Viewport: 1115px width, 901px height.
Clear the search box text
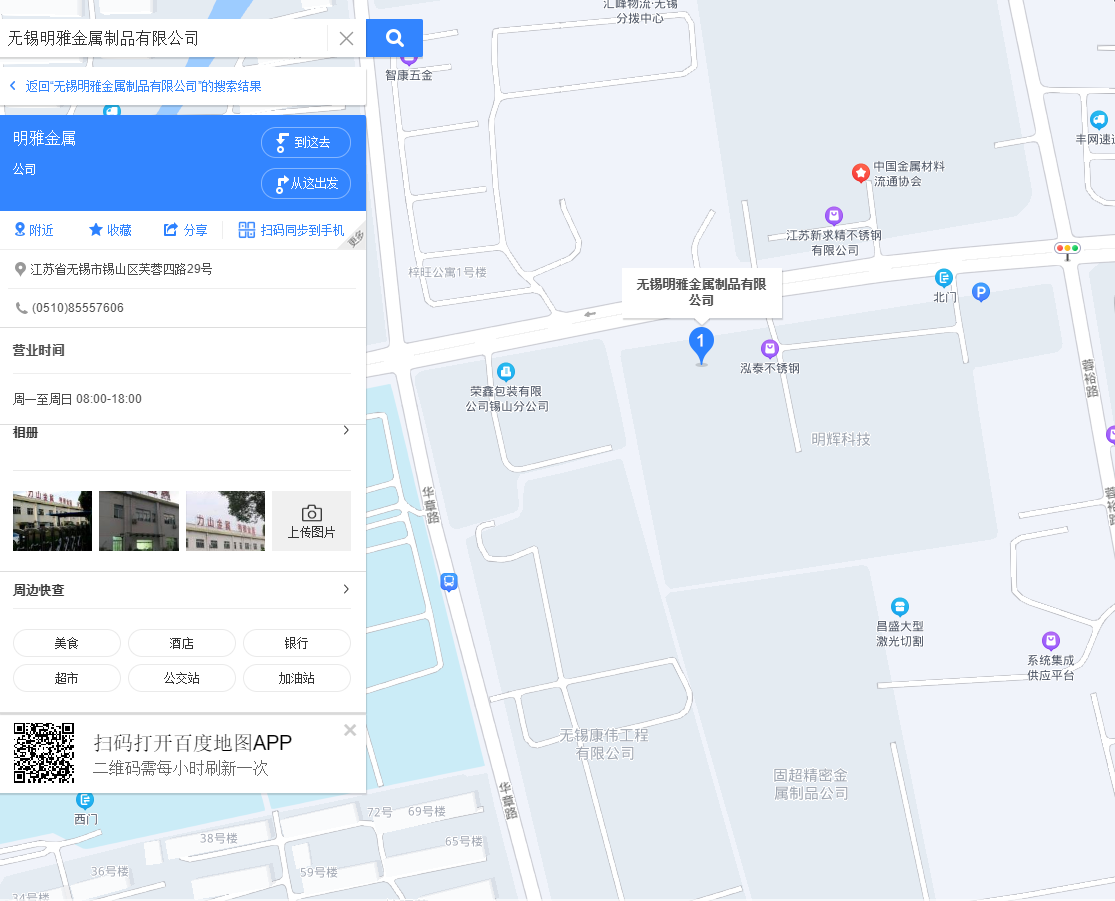(346, 38)
